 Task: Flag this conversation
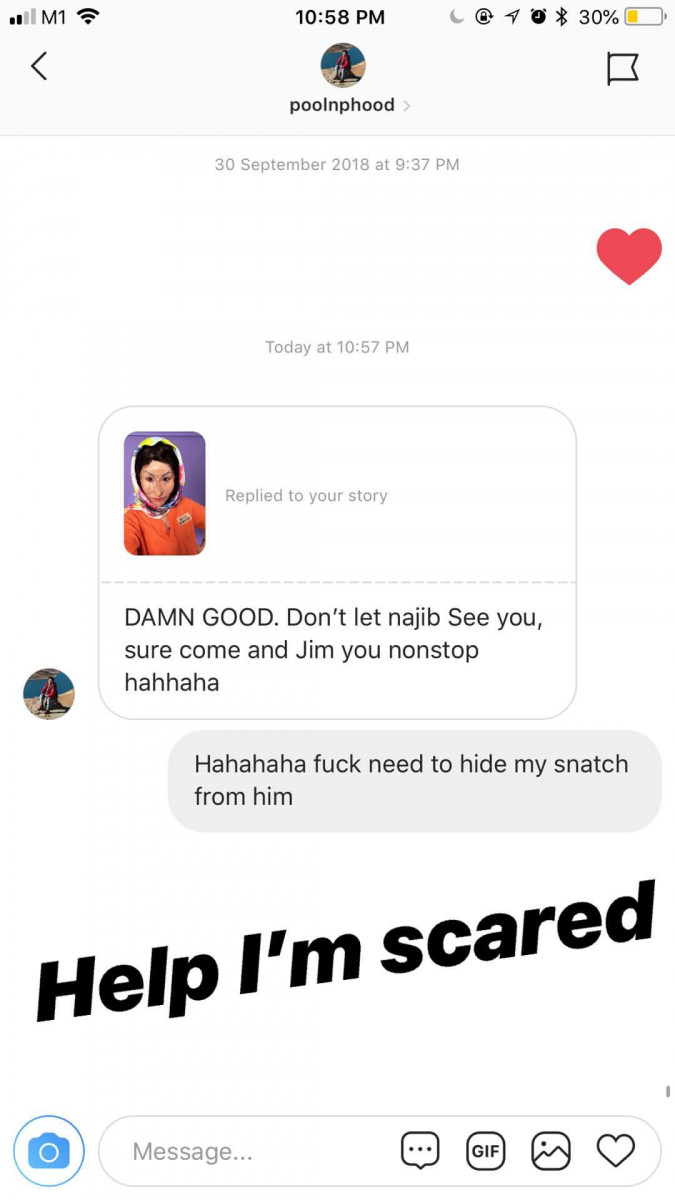click(622, 68)
